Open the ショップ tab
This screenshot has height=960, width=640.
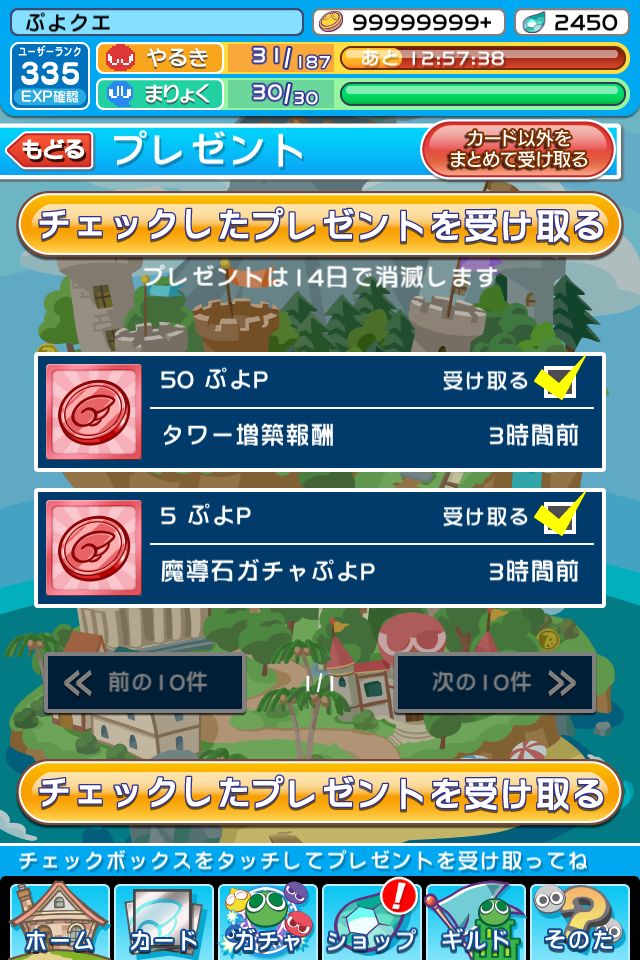coord(371,921)
